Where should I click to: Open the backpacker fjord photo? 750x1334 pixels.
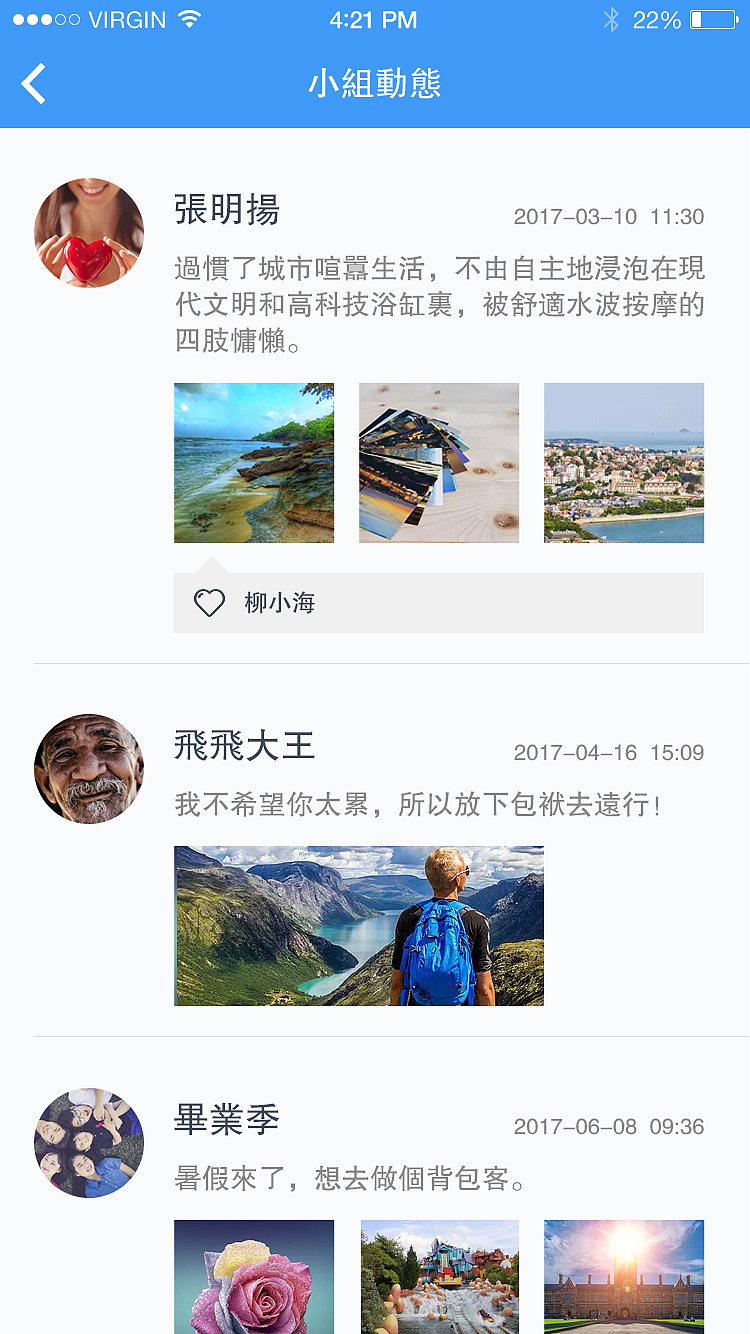(359, 925)
